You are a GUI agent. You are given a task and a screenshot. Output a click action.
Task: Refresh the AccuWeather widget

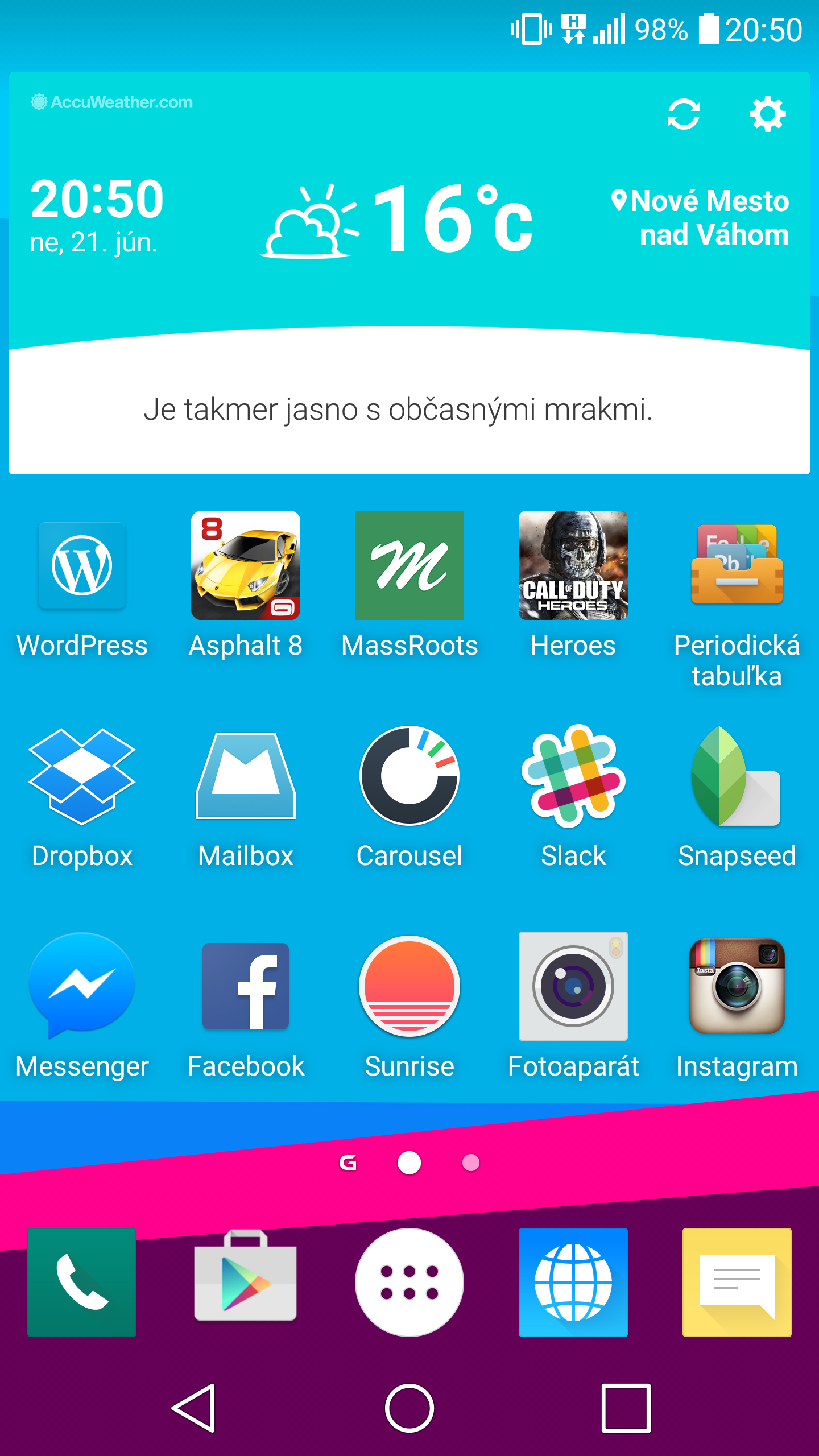683,114
